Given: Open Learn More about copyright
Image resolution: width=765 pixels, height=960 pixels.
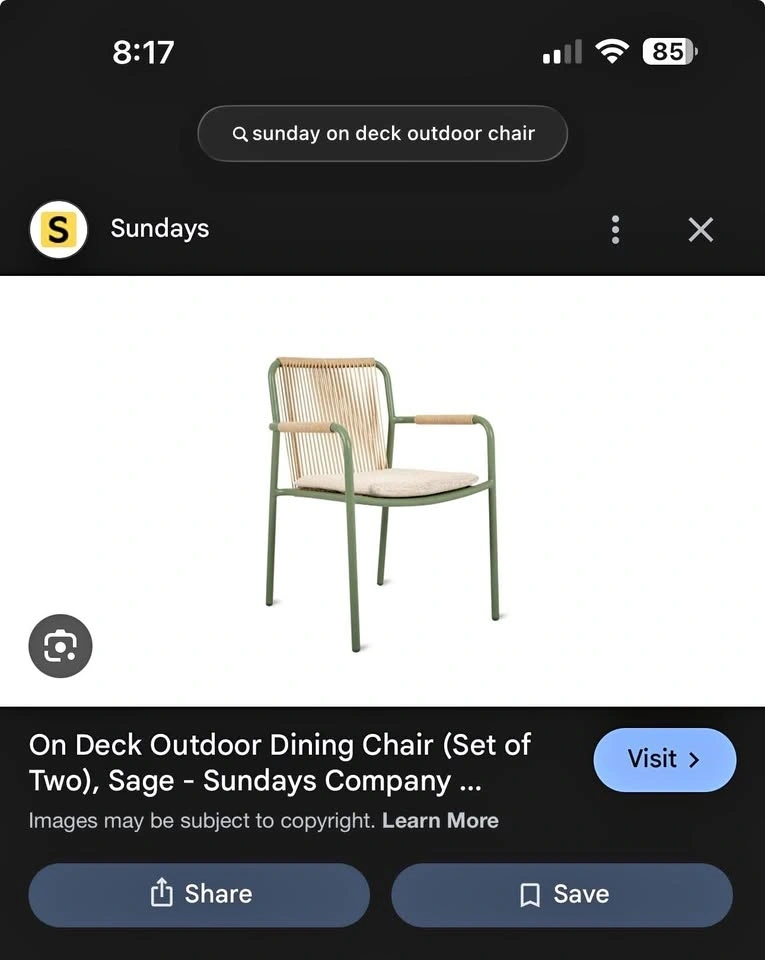Looking at the screenshot, I should tap(440, 820).
